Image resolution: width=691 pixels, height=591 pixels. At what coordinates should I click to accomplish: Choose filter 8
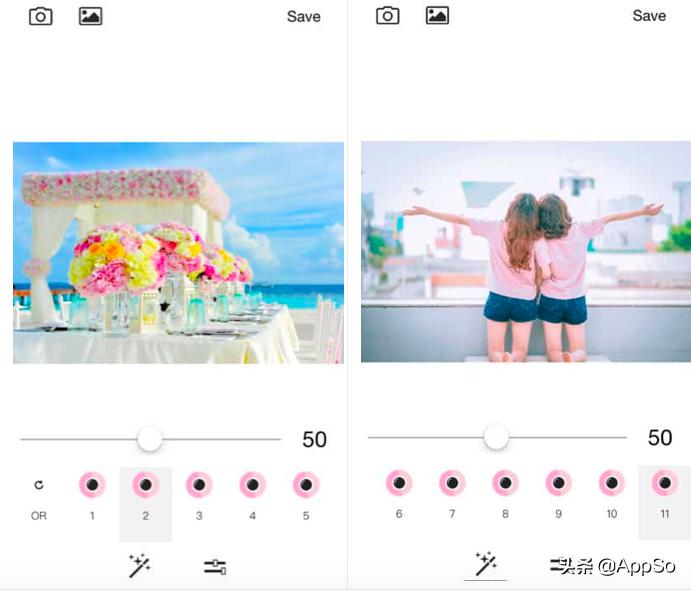pyautogui.click(x=505, y=484)
